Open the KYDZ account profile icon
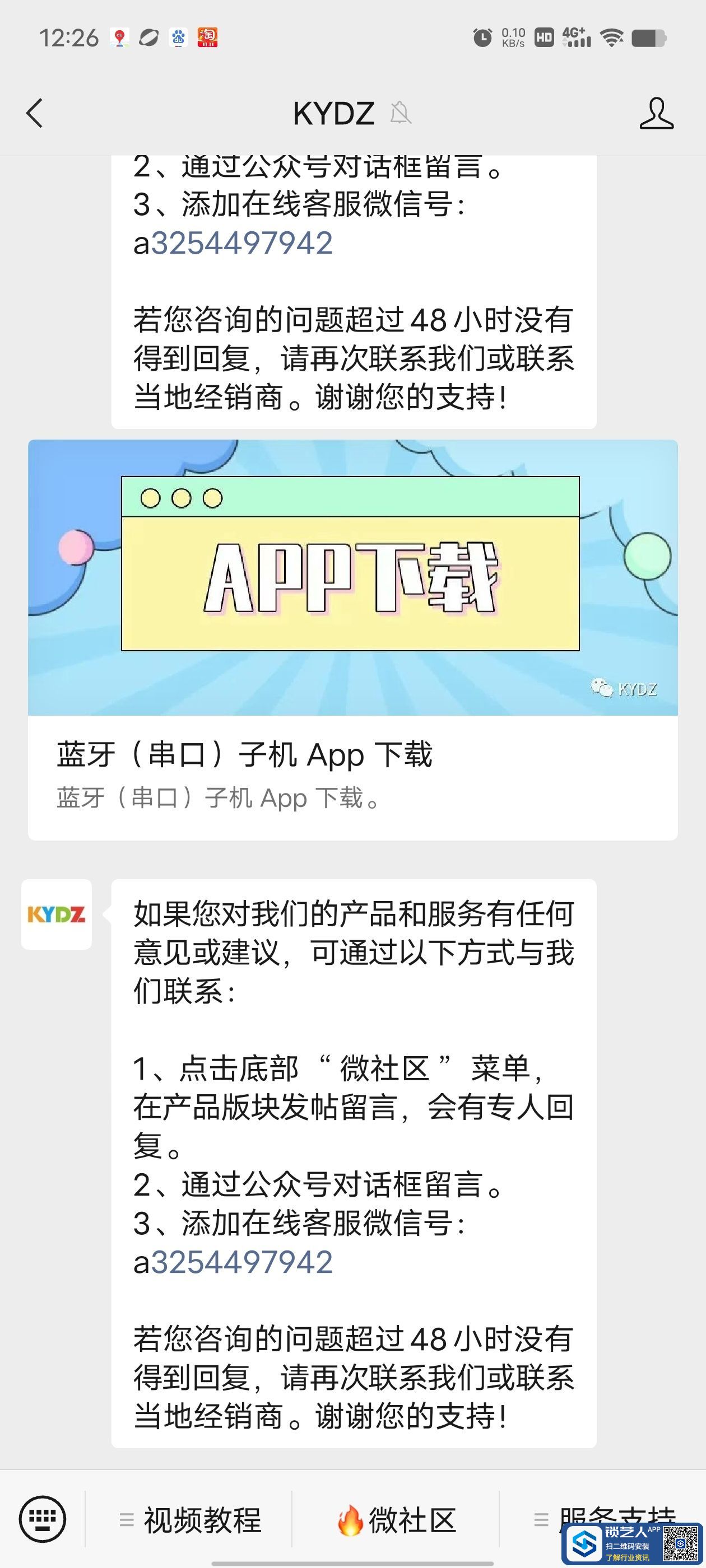Viewport: 706px width, 1568px height. pyautogui.click(x=656, y=113)
